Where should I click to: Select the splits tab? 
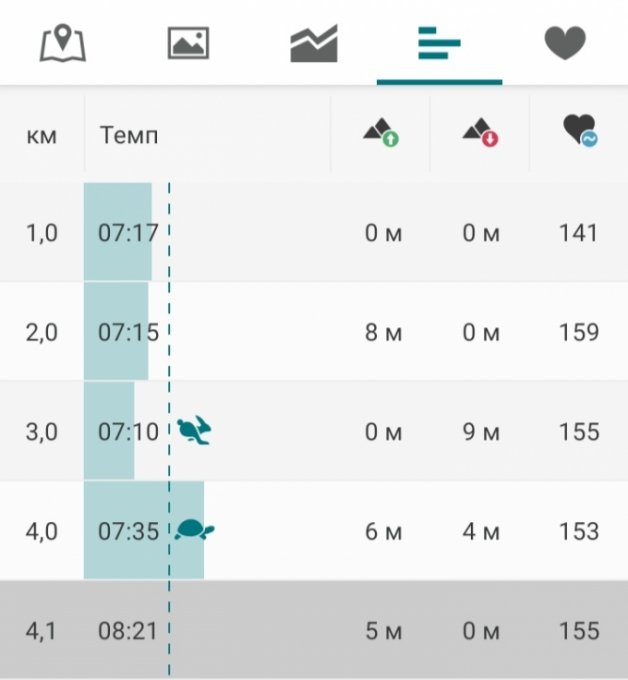click(439, 44)
